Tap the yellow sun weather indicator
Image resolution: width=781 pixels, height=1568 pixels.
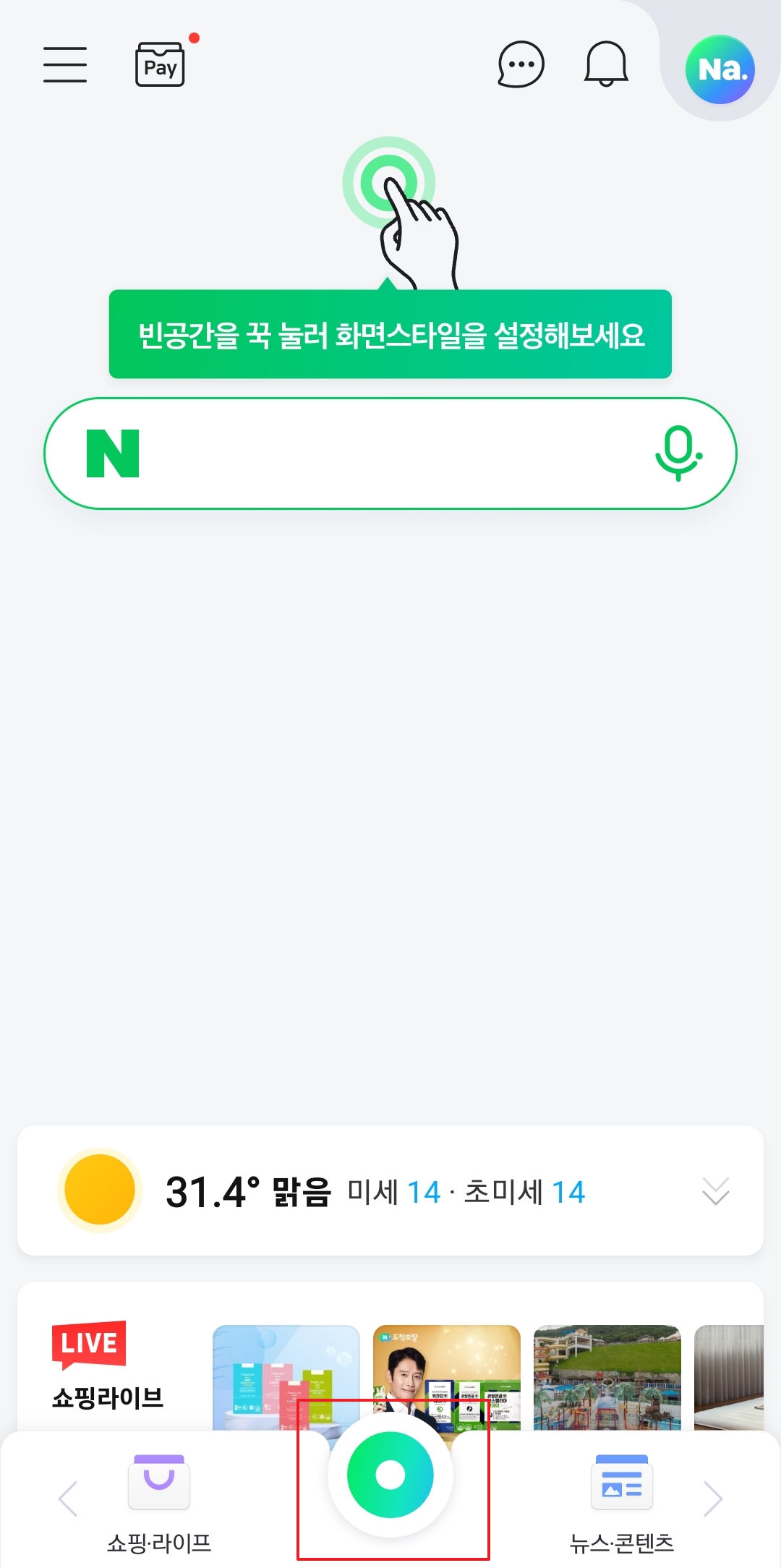99,1190
